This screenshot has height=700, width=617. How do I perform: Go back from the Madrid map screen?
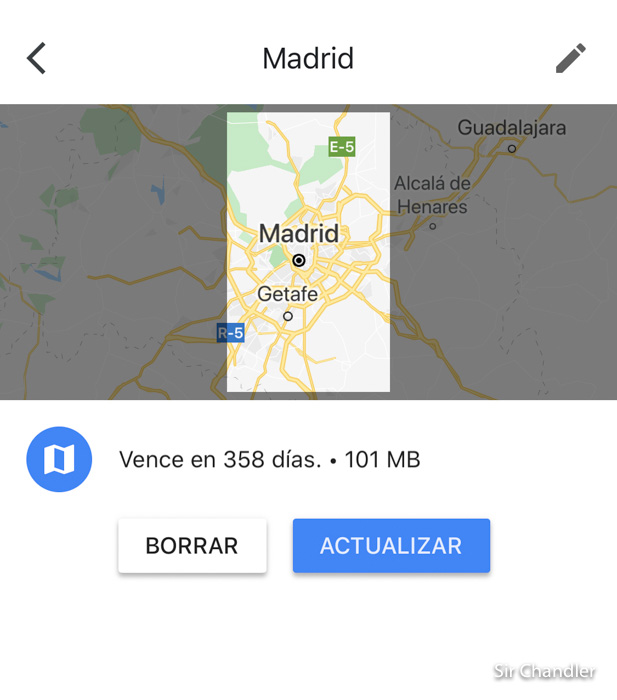click(x=37, y=58)
